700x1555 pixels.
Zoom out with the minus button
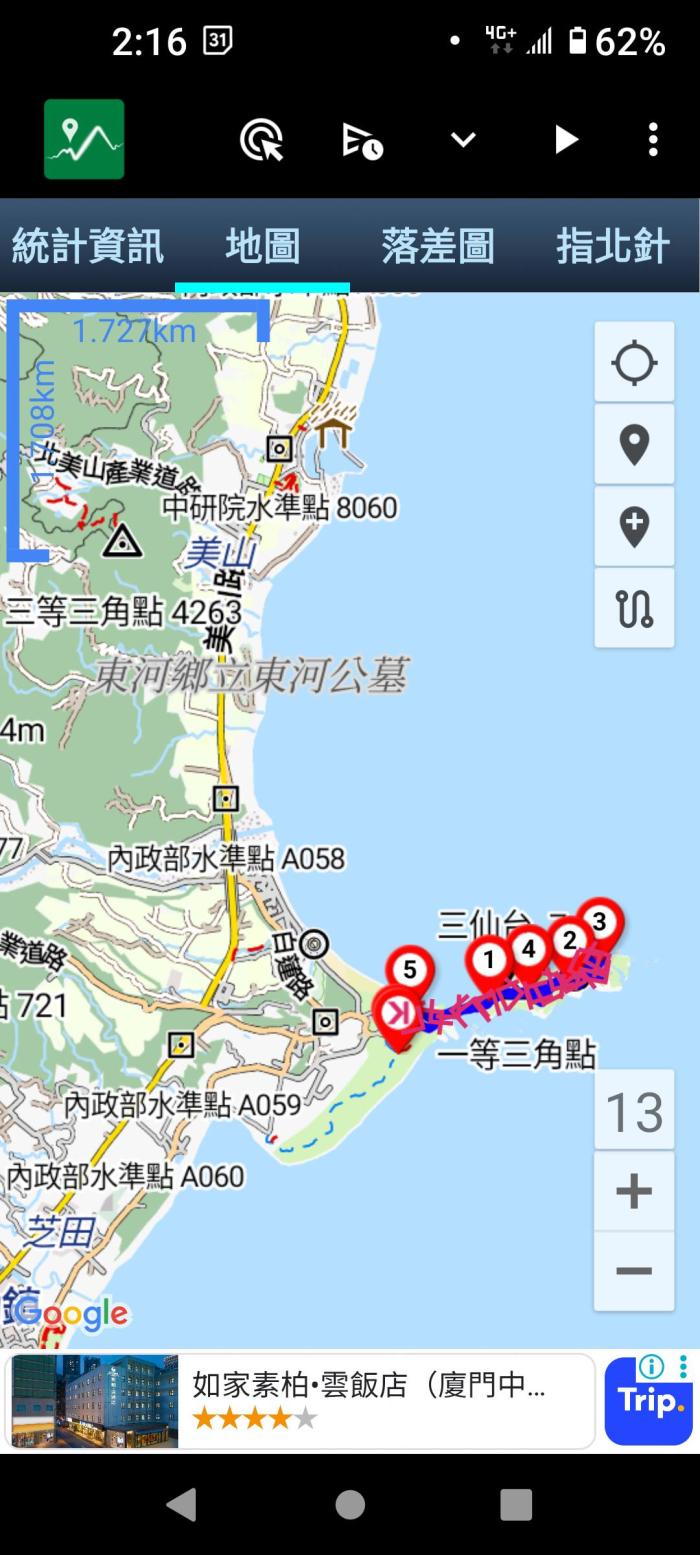pyautogui.click(x=634, y=1271)
